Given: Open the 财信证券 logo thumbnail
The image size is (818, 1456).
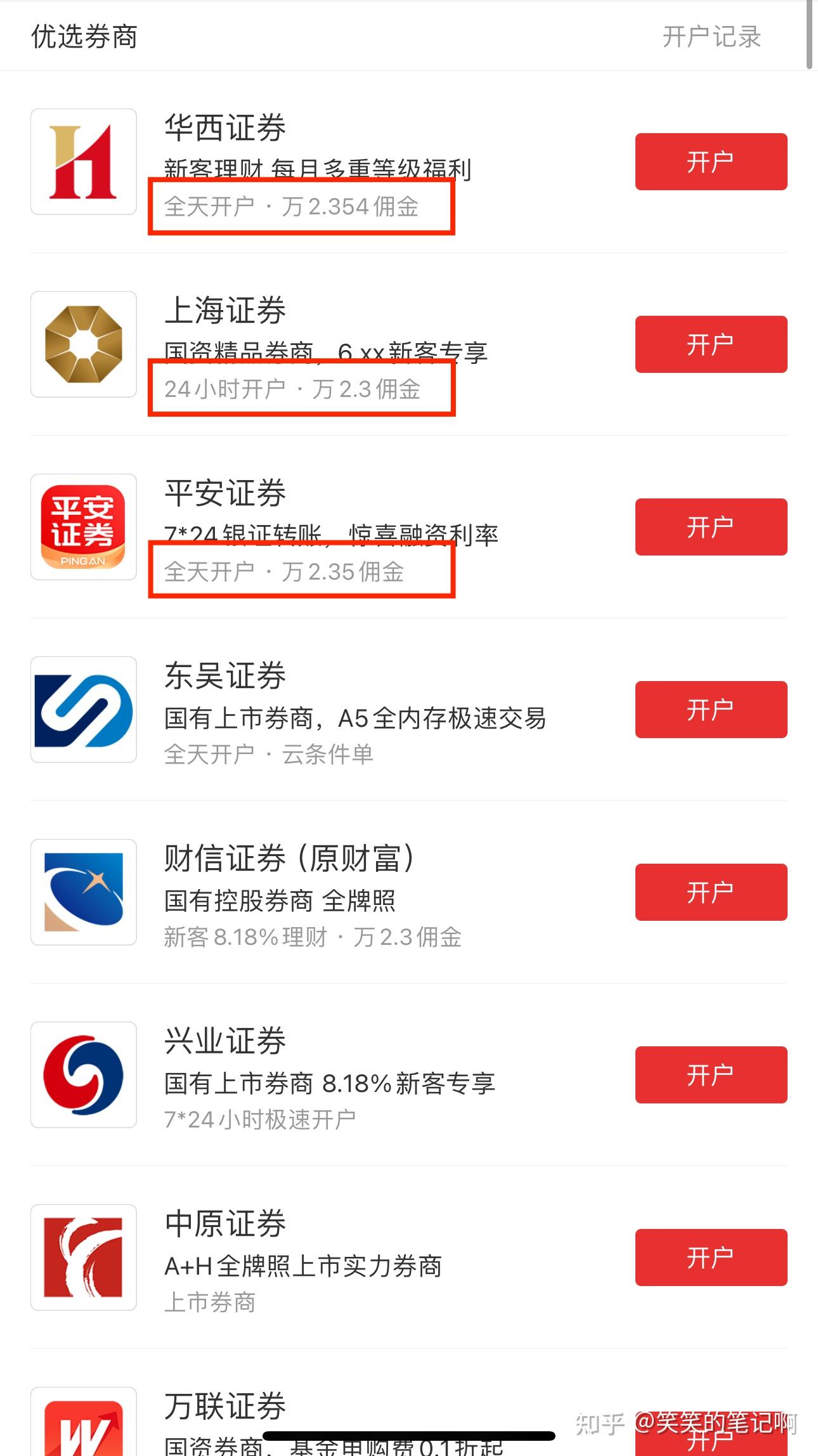Looking at the screenshot, I should coord(83,890).
